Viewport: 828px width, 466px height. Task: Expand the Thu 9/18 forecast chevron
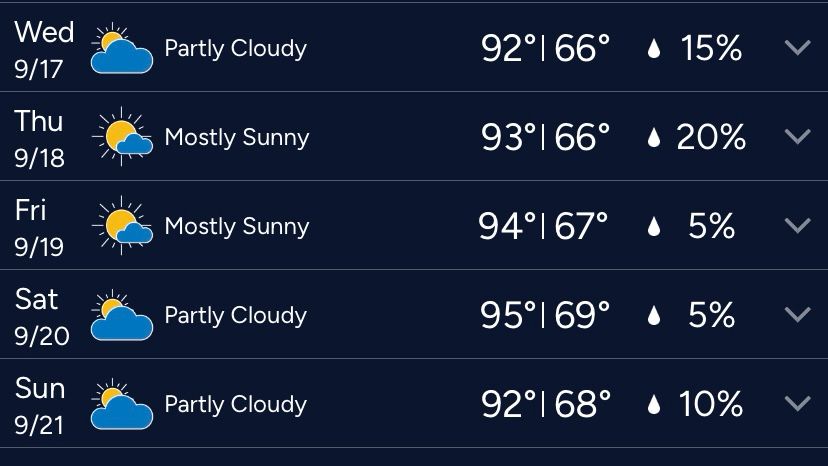coord(797,136)
